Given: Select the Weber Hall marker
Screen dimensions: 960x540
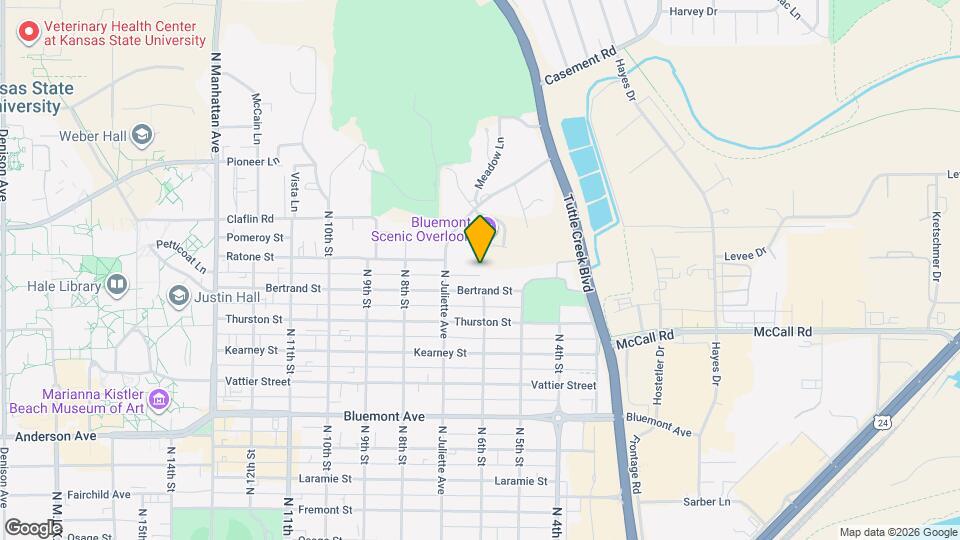Looking at the screenshot, I should (142, 135).
